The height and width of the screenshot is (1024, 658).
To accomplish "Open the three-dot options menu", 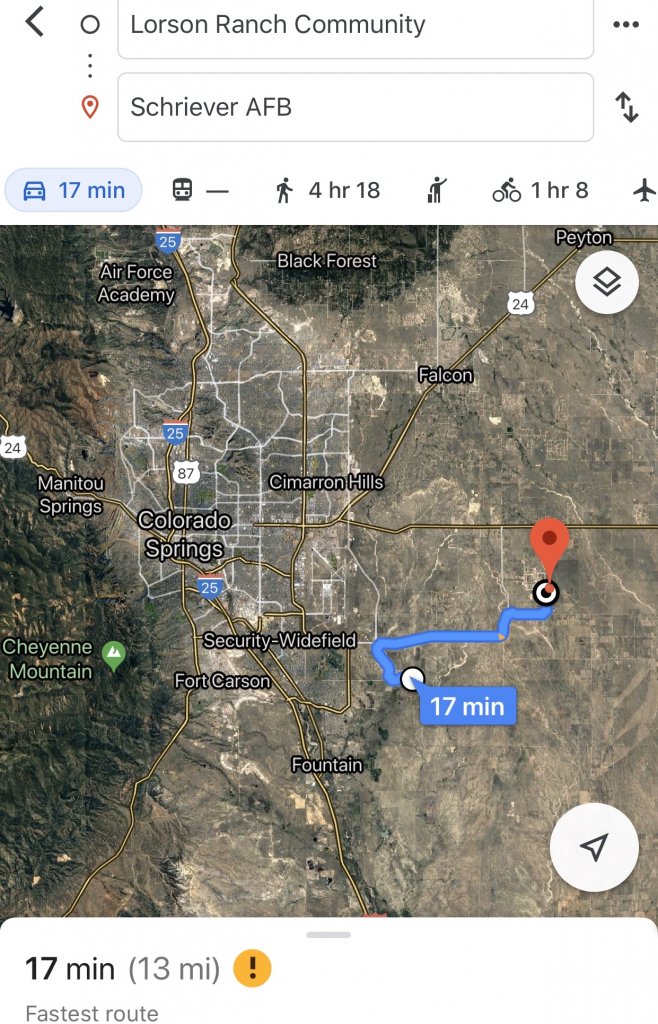I will pos(626,25).
